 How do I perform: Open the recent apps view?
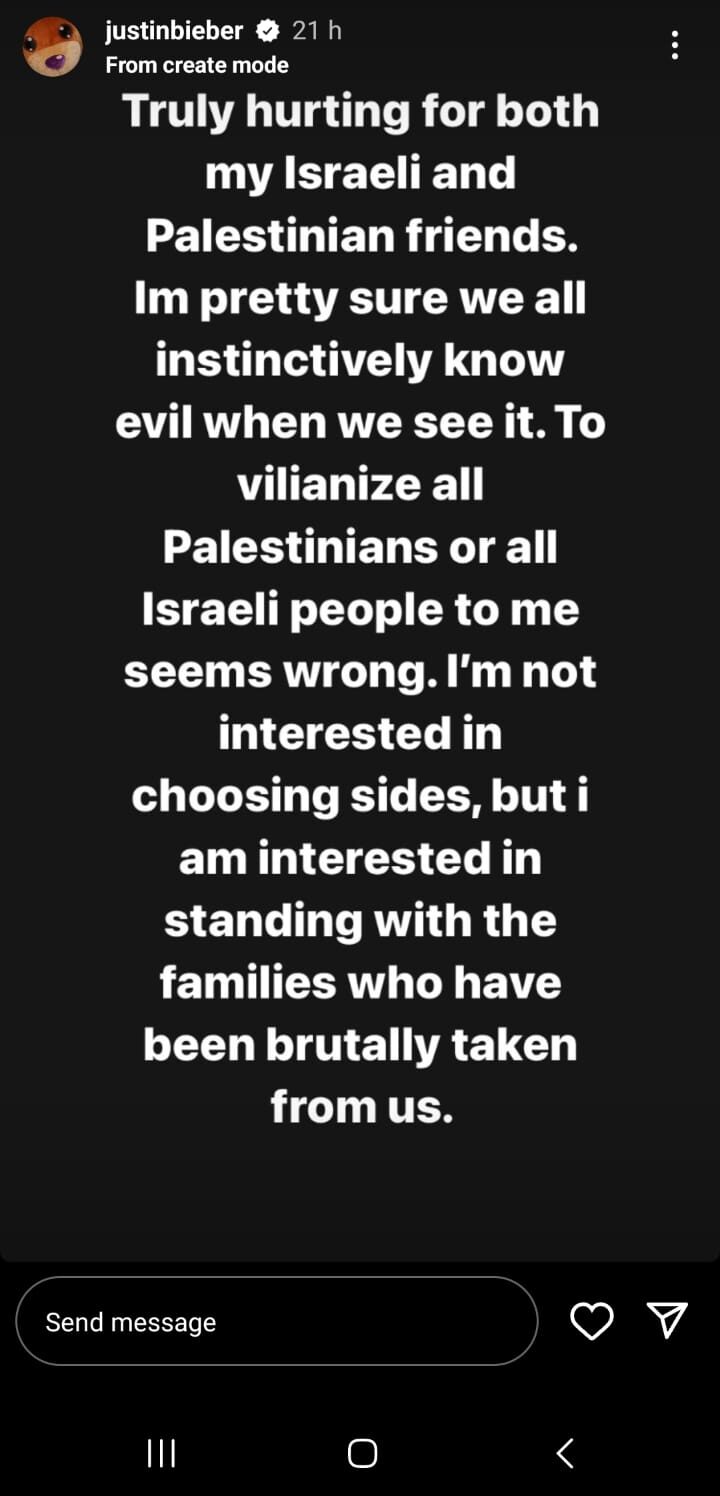[161, 1453]
